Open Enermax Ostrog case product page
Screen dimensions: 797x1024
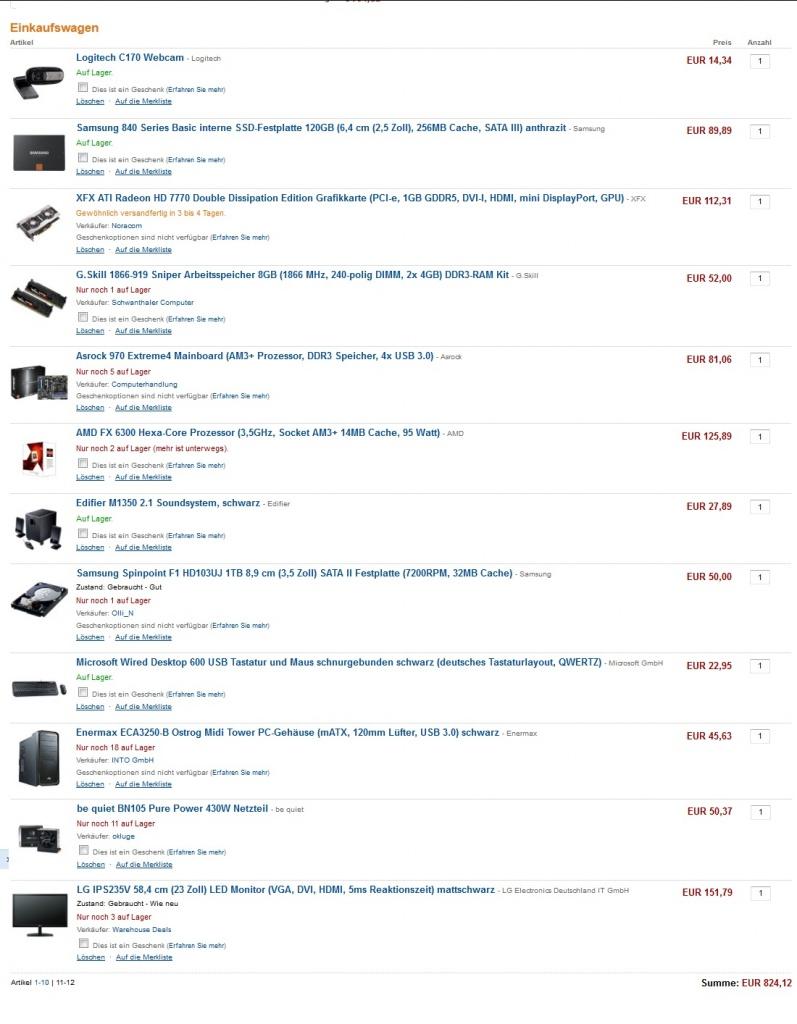point(287,733)
